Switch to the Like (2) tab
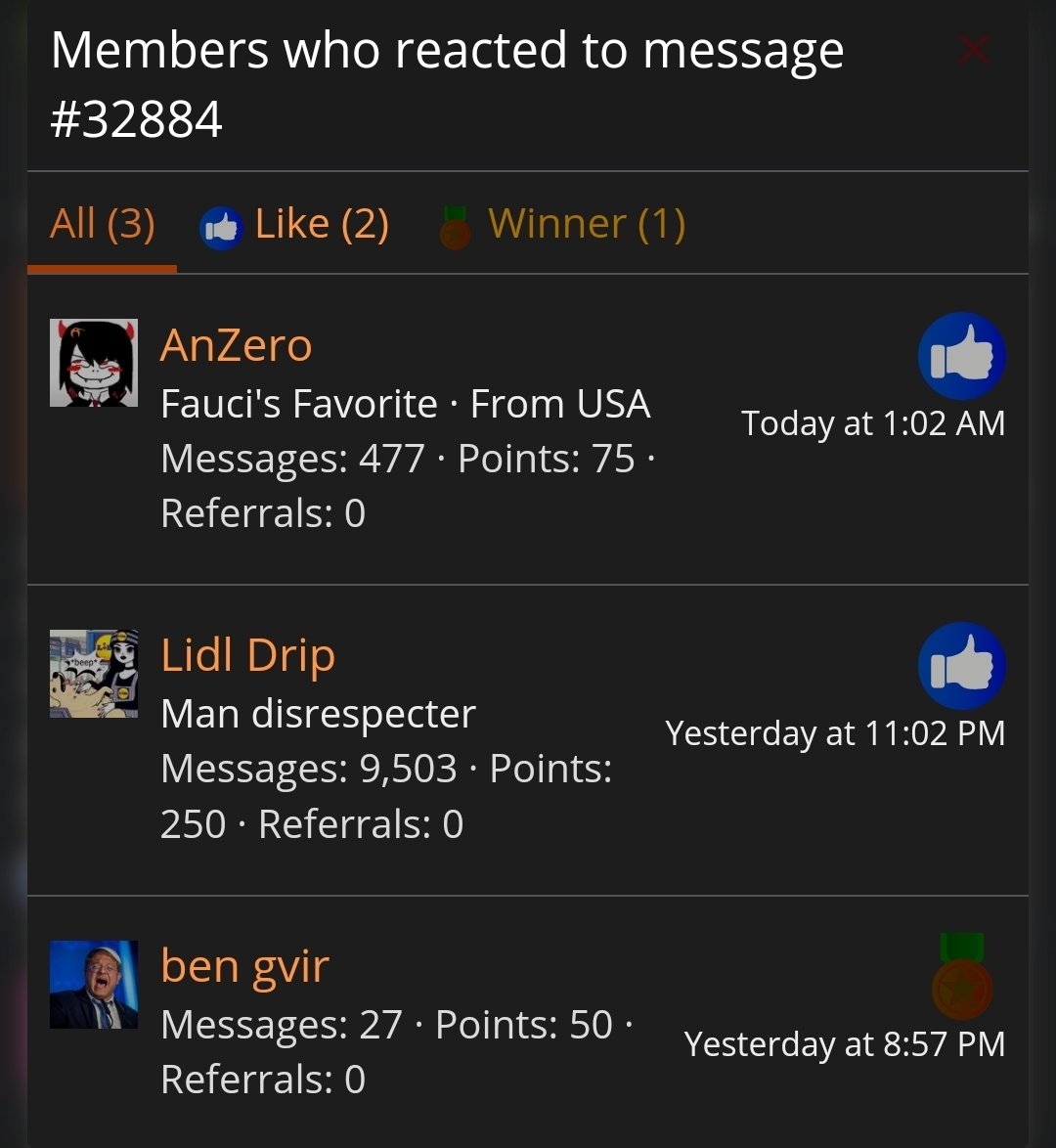This screenshot has height=1148, width=1056. tap(294, 225)
